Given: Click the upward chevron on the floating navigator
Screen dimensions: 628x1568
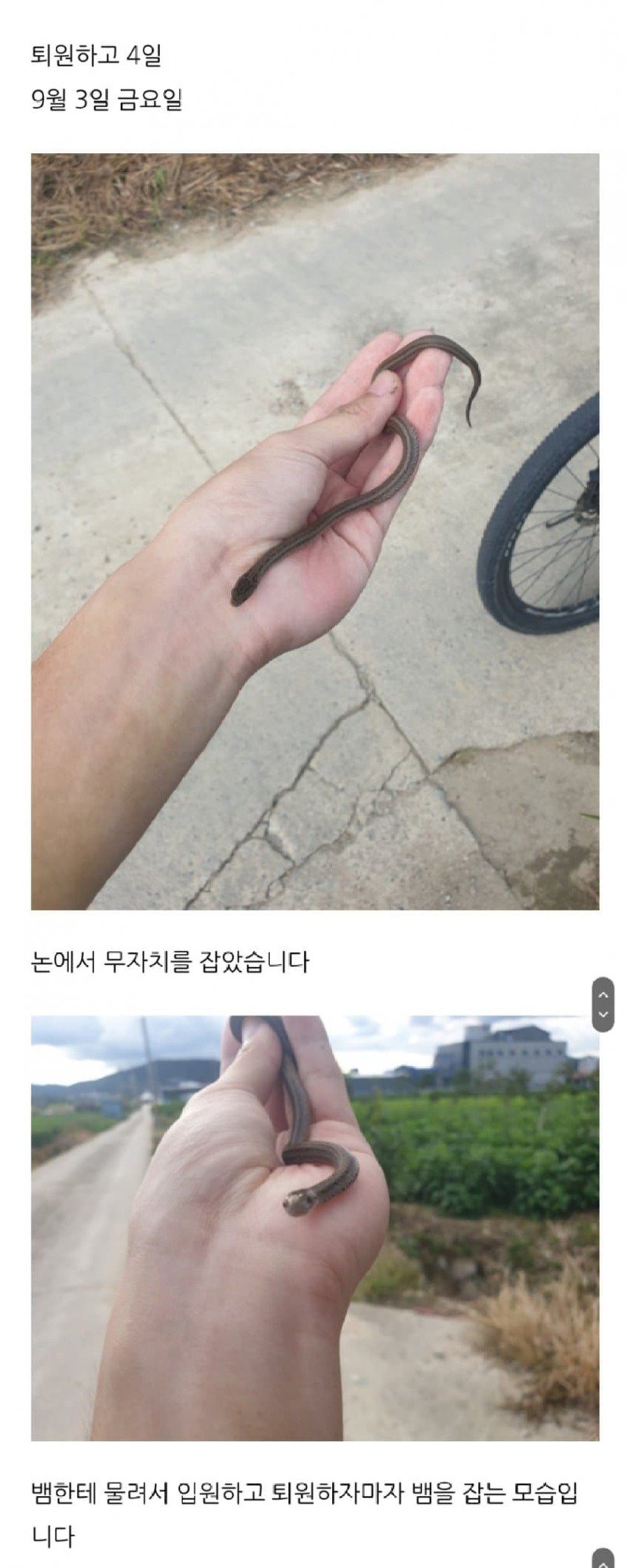Looking at the screenshot, I should point(603,993).
